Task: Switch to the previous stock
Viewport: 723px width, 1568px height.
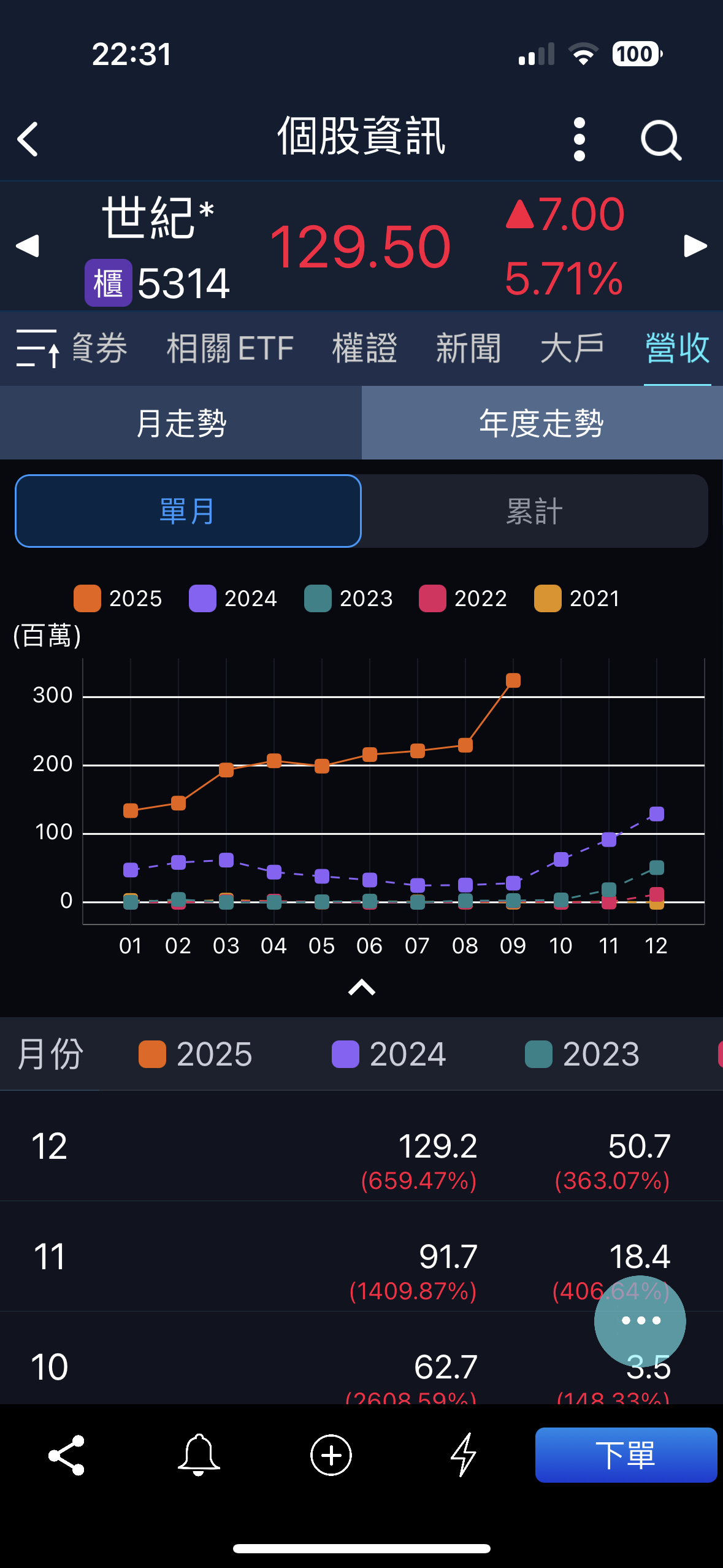Action: (28, 246)
